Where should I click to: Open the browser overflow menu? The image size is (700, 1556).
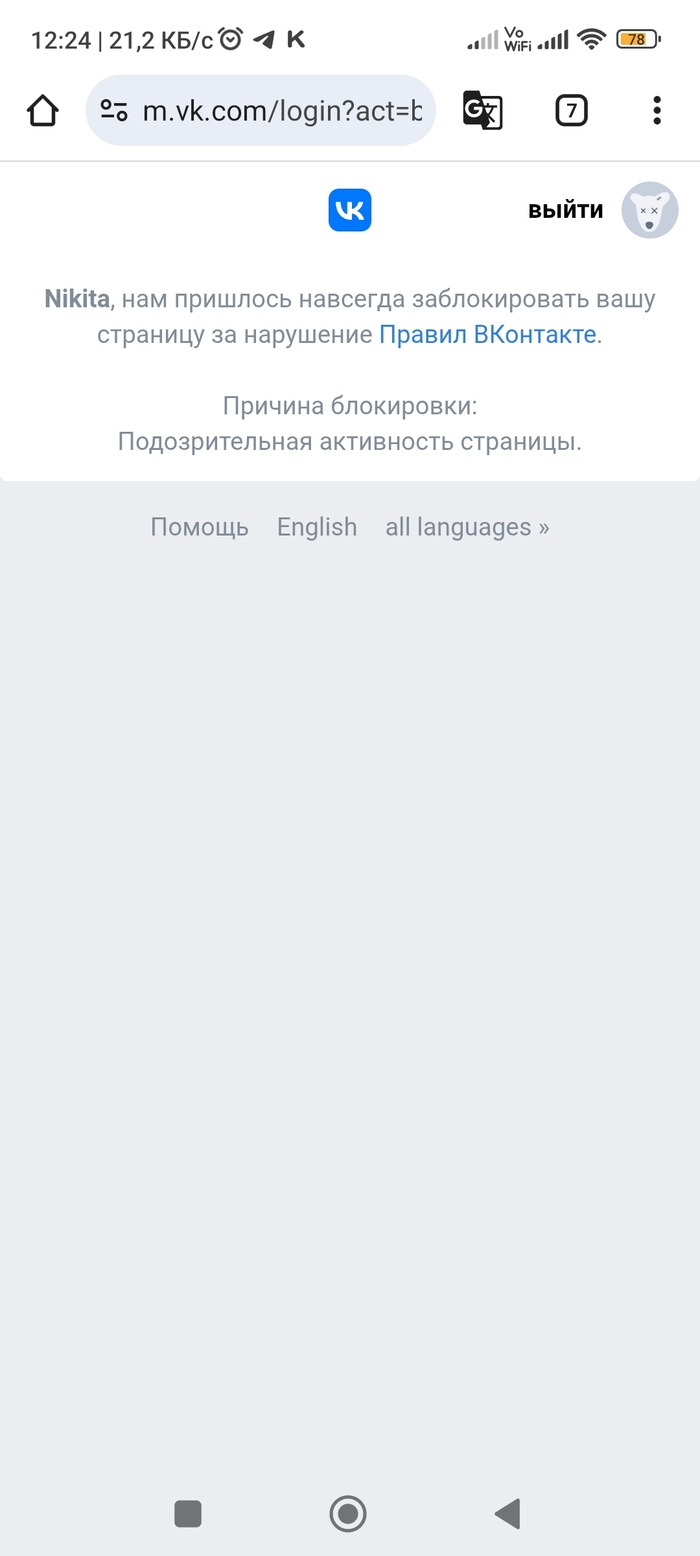tap(656, 110)
